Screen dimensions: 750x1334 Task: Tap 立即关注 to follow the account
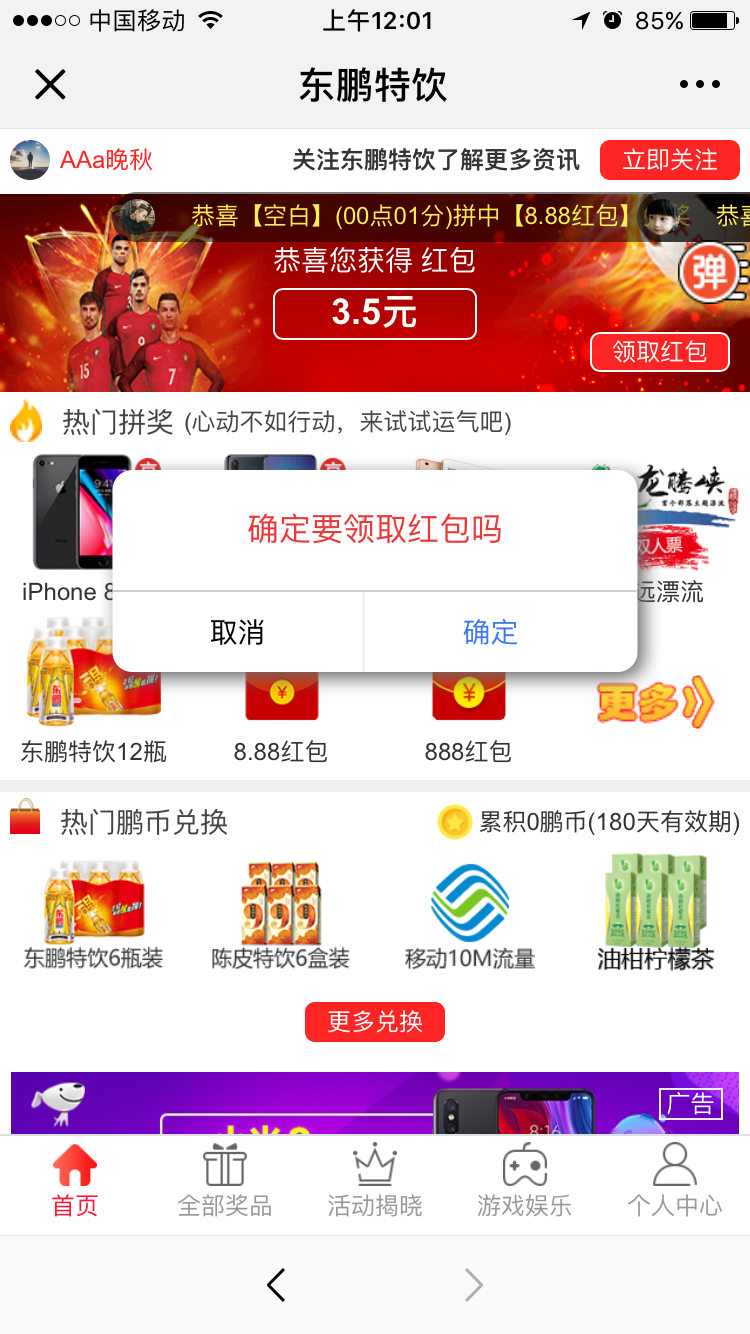click(670, 160)
